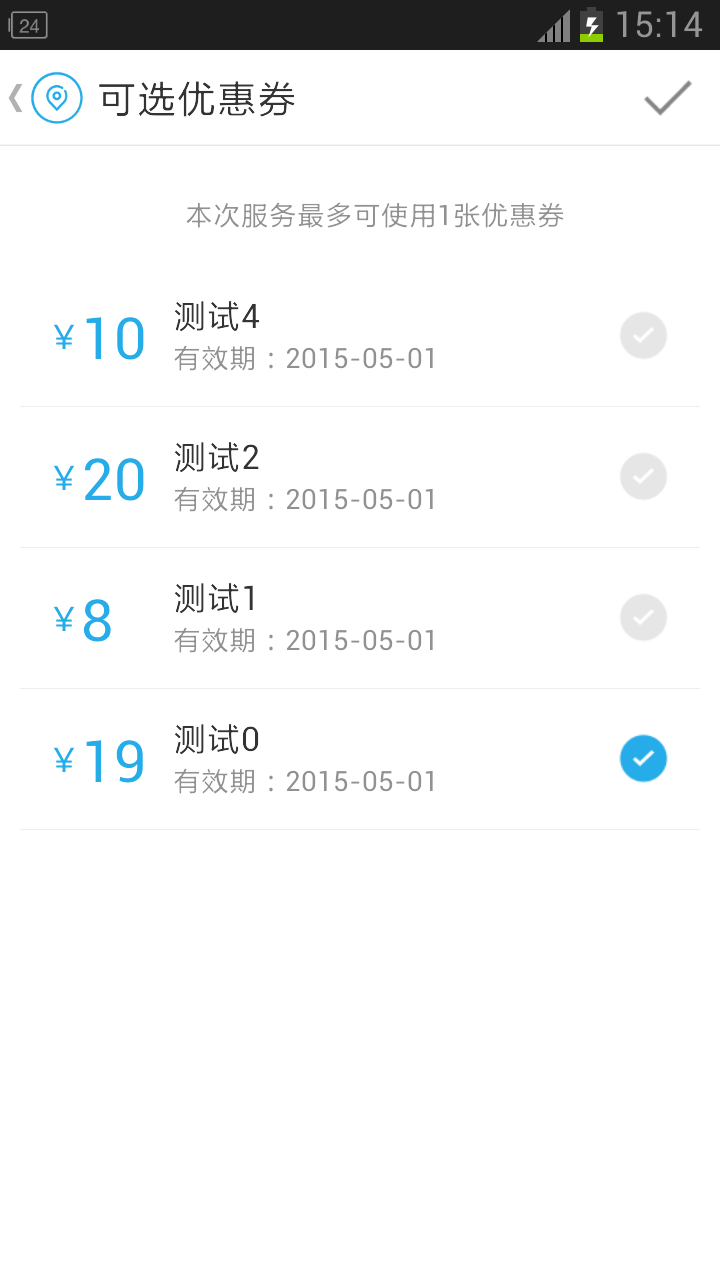
Task: Tap the validity date of 测试1
Action: (x=306, y=640)
